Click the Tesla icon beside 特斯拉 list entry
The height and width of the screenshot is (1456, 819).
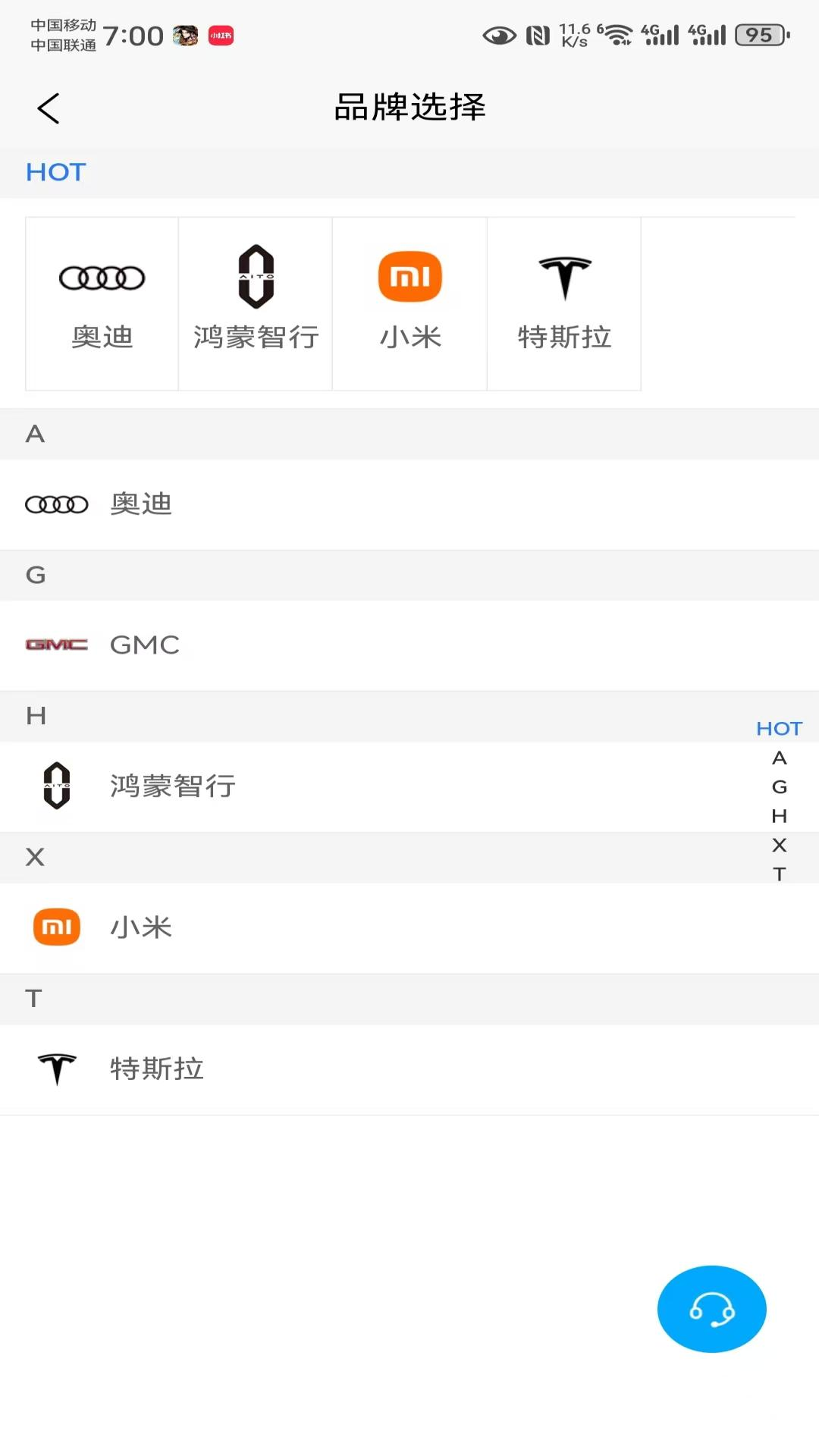pyautogui.click(x=57, y=1068)
